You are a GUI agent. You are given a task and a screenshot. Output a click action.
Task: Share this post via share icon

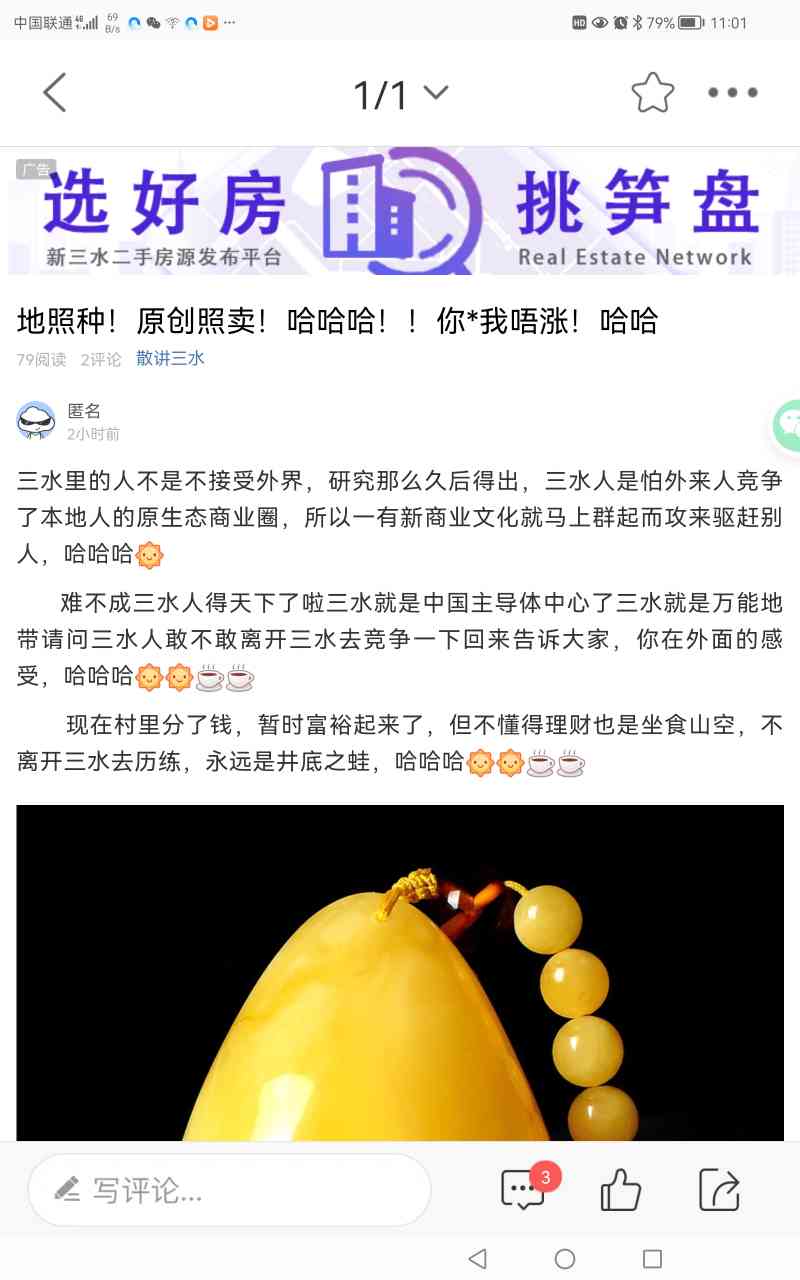pos(718,1190)
